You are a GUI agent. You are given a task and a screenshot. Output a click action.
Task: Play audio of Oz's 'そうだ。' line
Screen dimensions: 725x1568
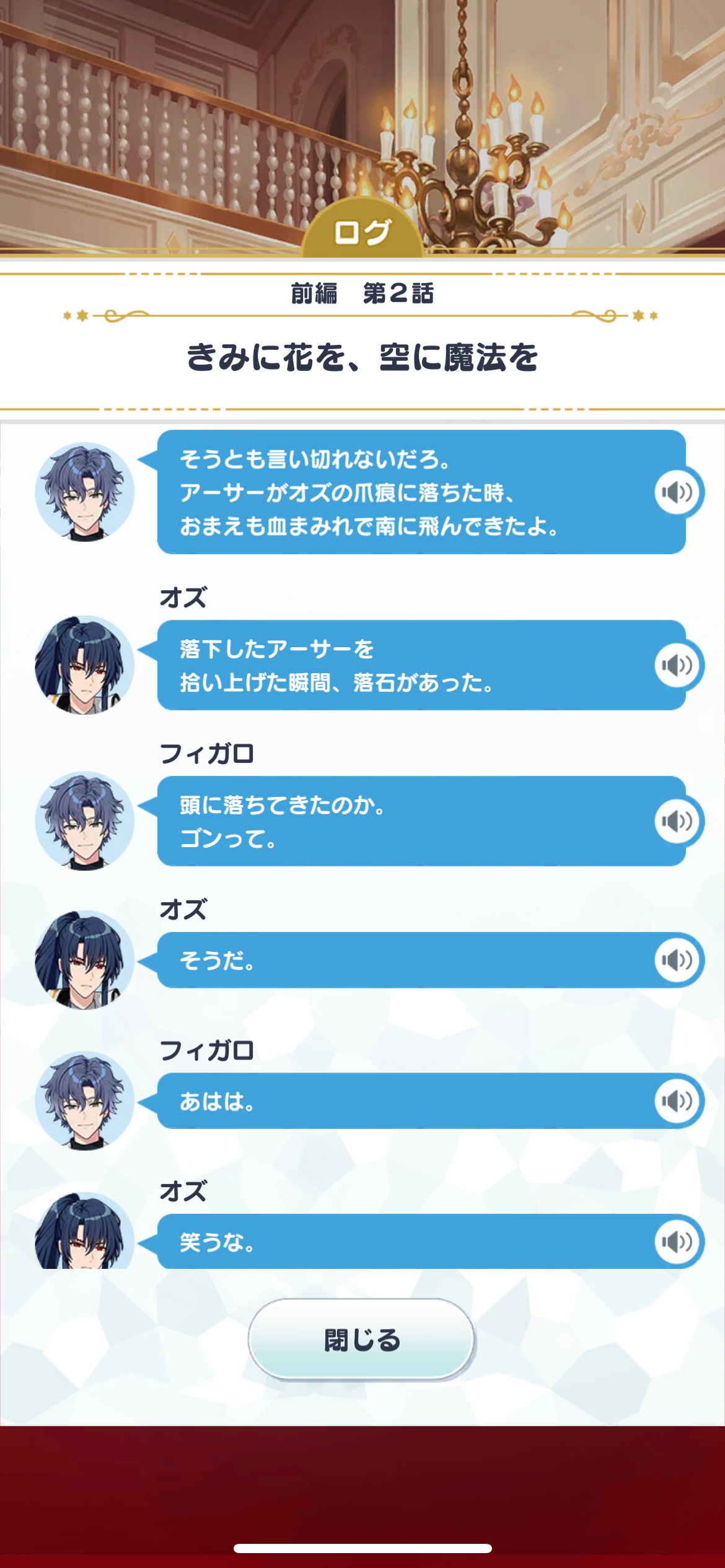(x=677, y=960)
